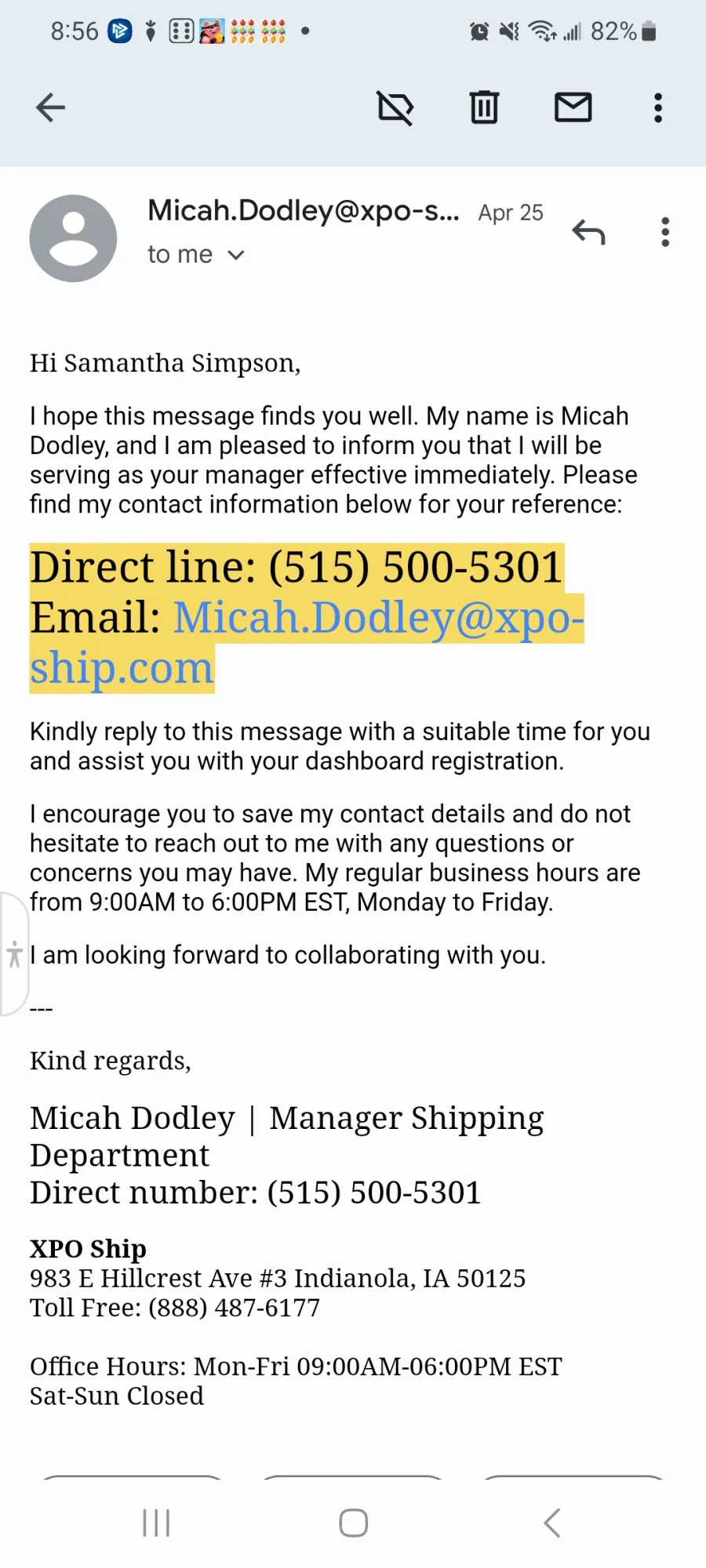Open the accessibility floating button
The image size is (706, 1568).
(x=14, y=954)
